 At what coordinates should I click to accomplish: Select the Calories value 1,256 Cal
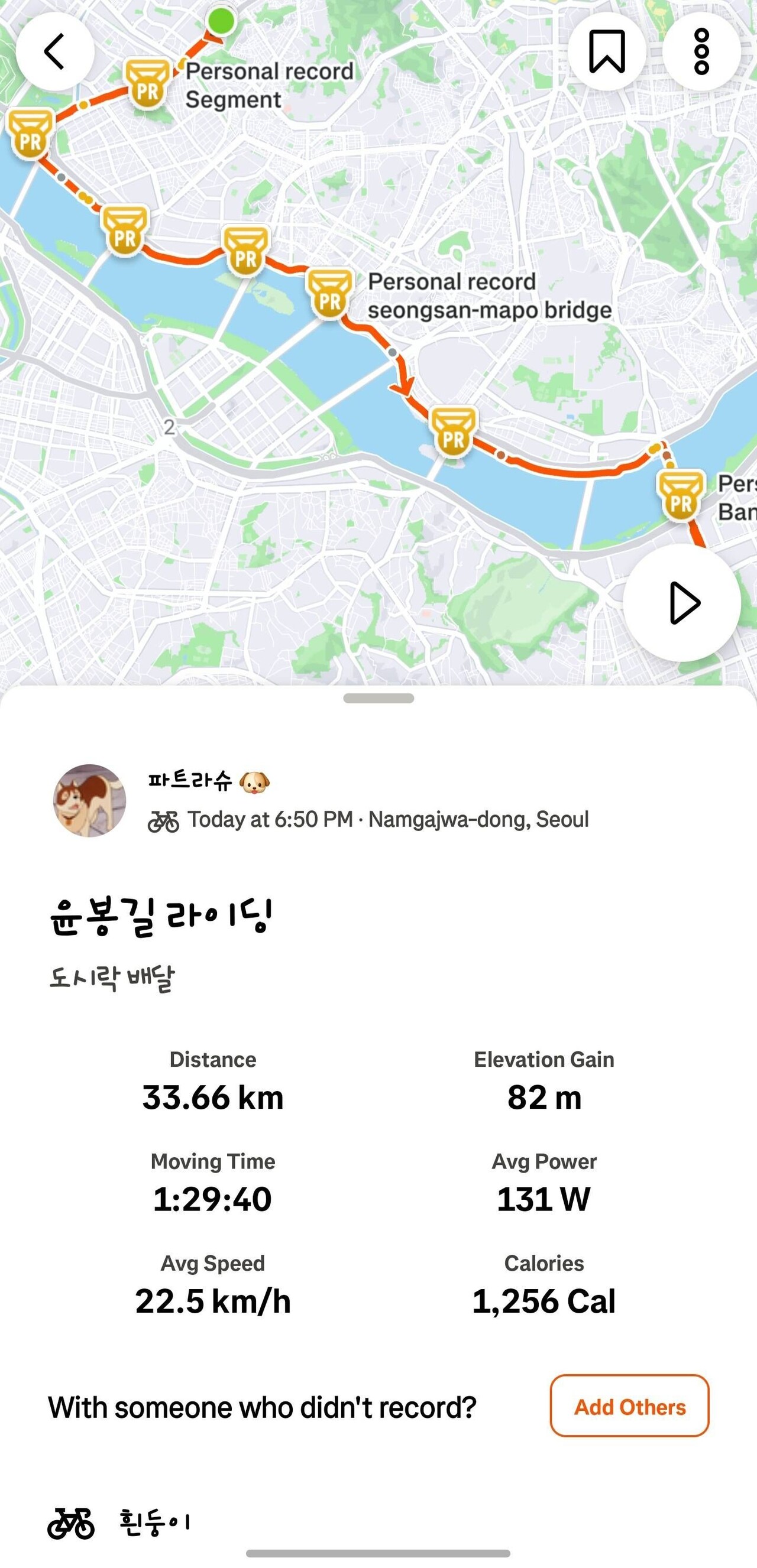pyautogui.click(x=544, y=1301)
